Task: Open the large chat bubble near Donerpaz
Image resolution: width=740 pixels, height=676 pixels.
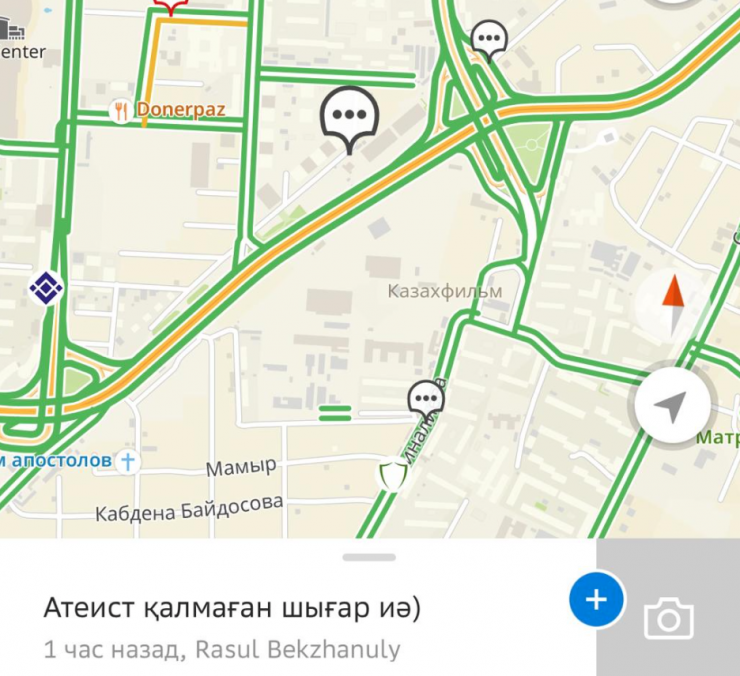Action: coord(349,116)
